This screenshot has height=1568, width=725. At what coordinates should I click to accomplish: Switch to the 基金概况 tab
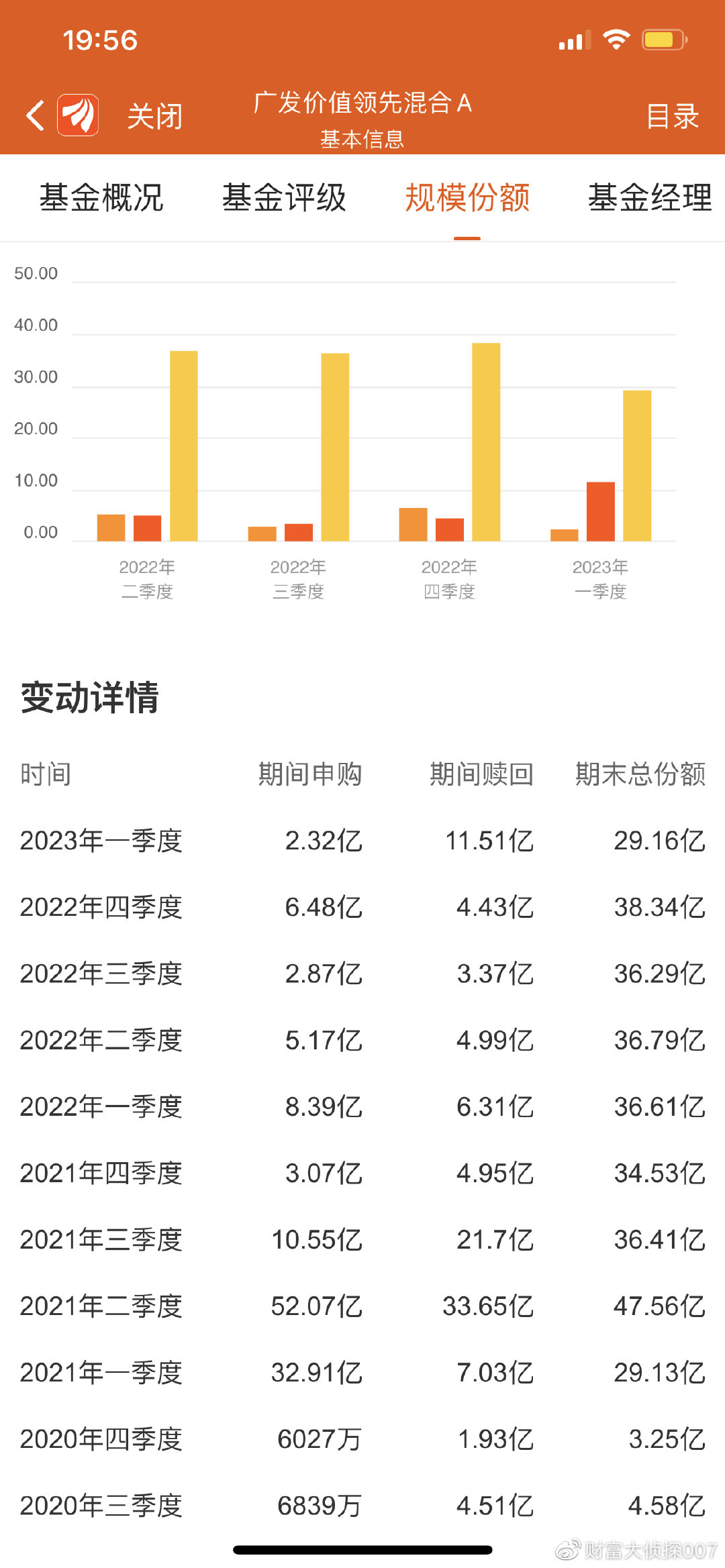pos(101,197)
